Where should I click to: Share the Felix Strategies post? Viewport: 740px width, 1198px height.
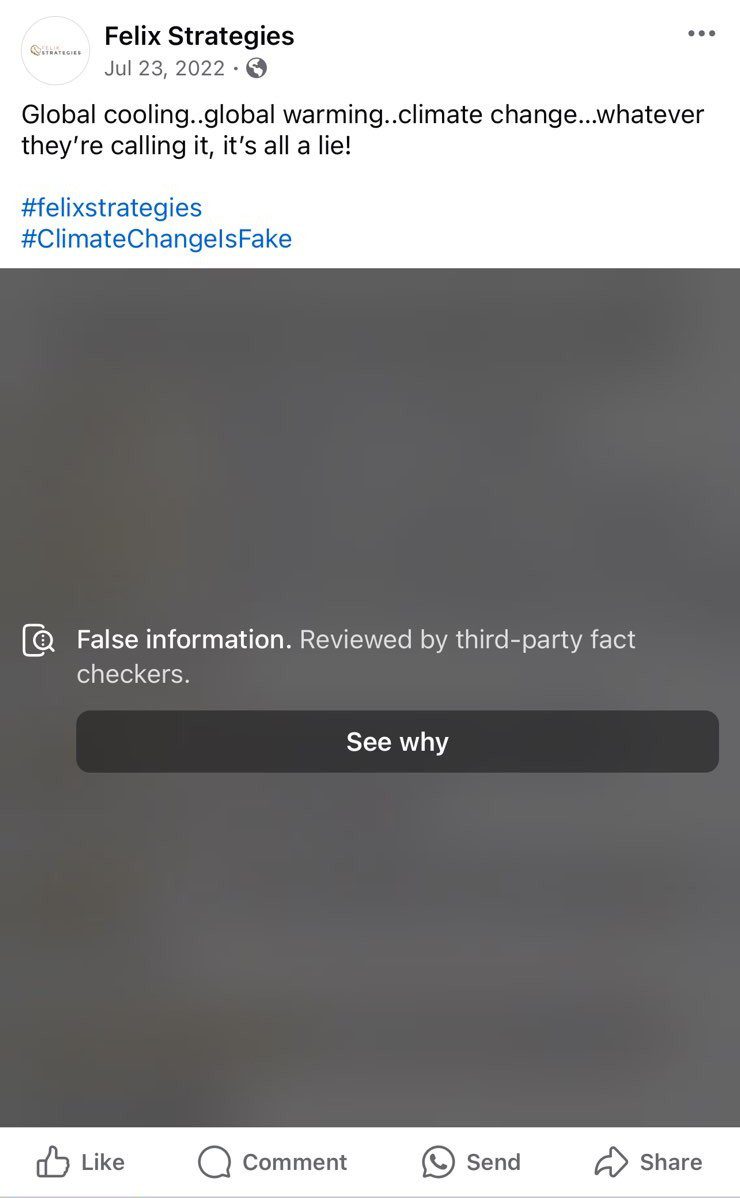click(x=648, y=1162)
